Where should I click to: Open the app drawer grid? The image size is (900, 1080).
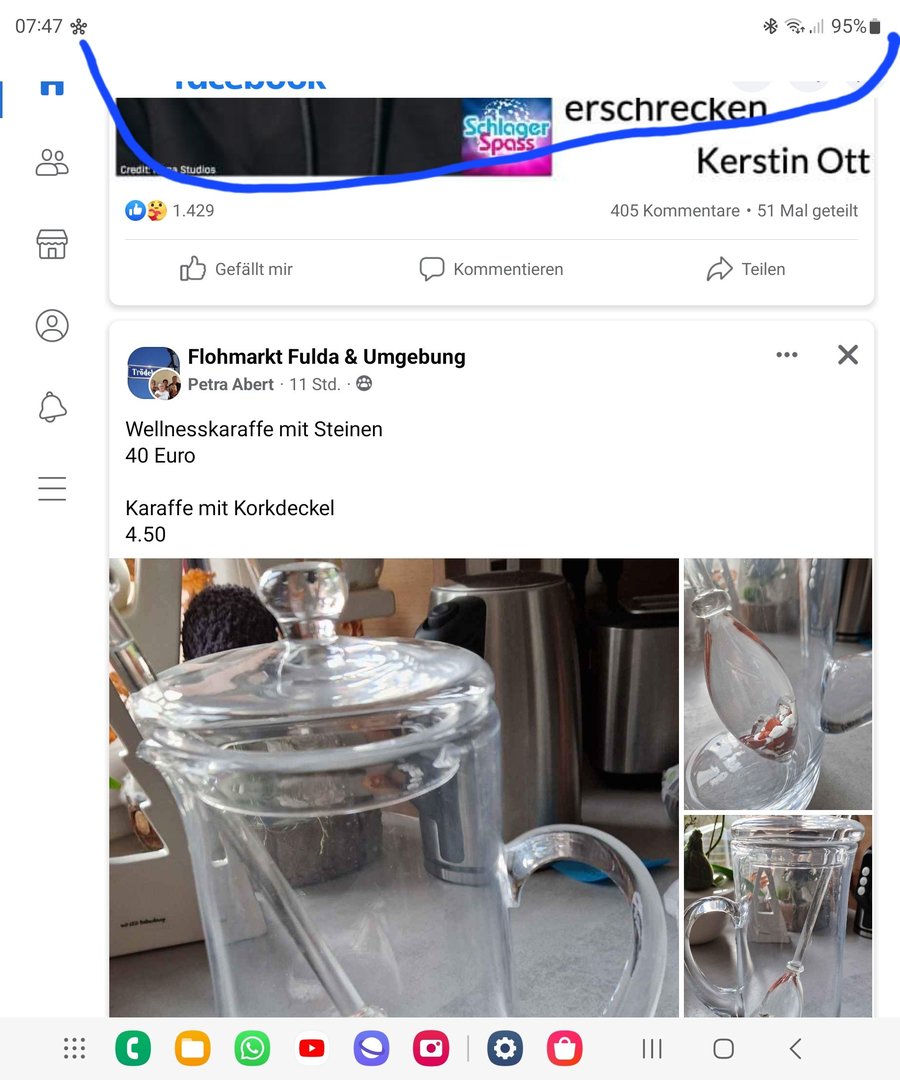(x=74, y=1048)
